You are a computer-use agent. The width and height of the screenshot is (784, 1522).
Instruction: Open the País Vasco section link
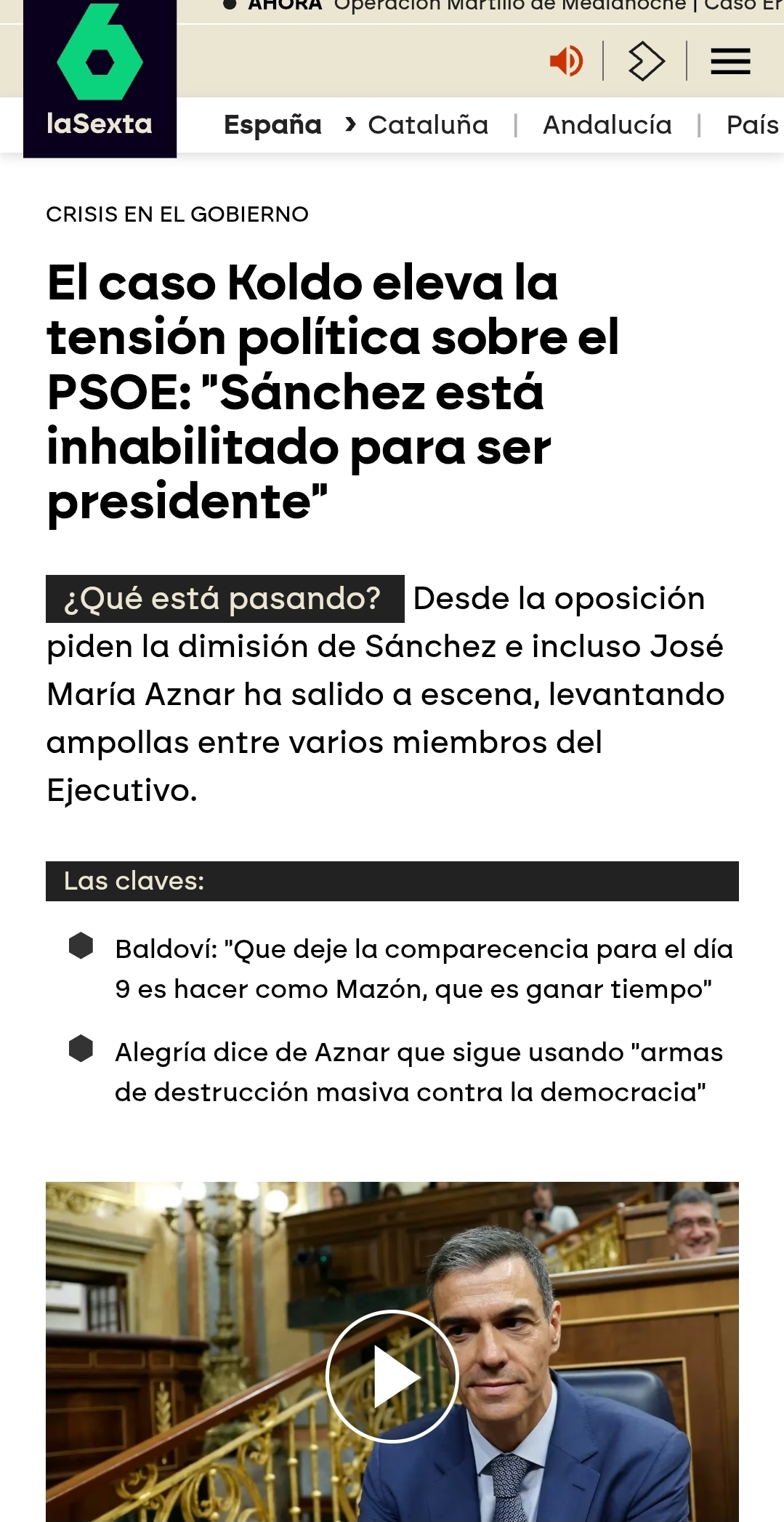753,125
